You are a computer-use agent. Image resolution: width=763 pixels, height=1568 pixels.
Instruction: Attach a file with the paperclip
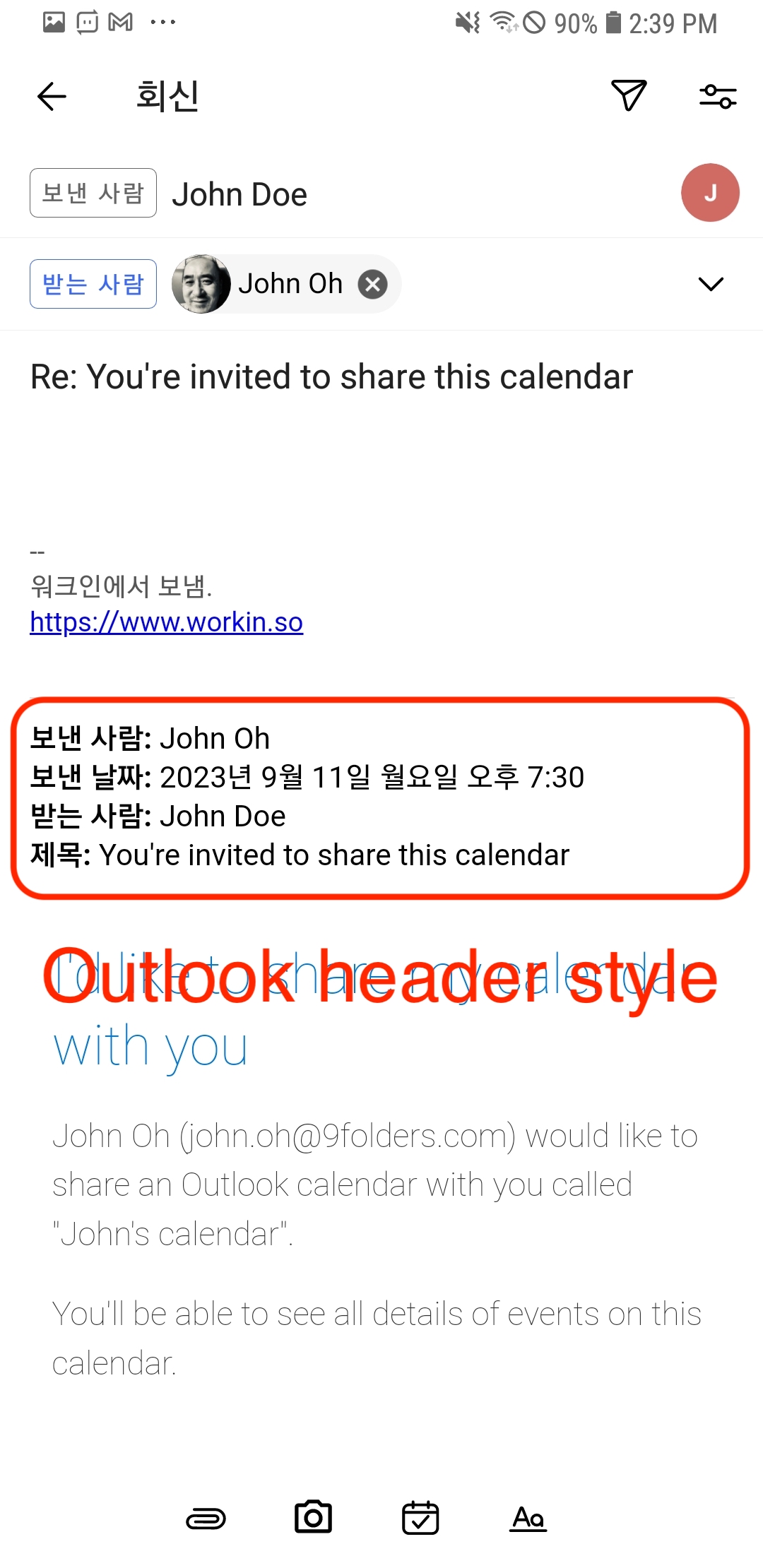pyautogui.click(x=206, y=1519)
